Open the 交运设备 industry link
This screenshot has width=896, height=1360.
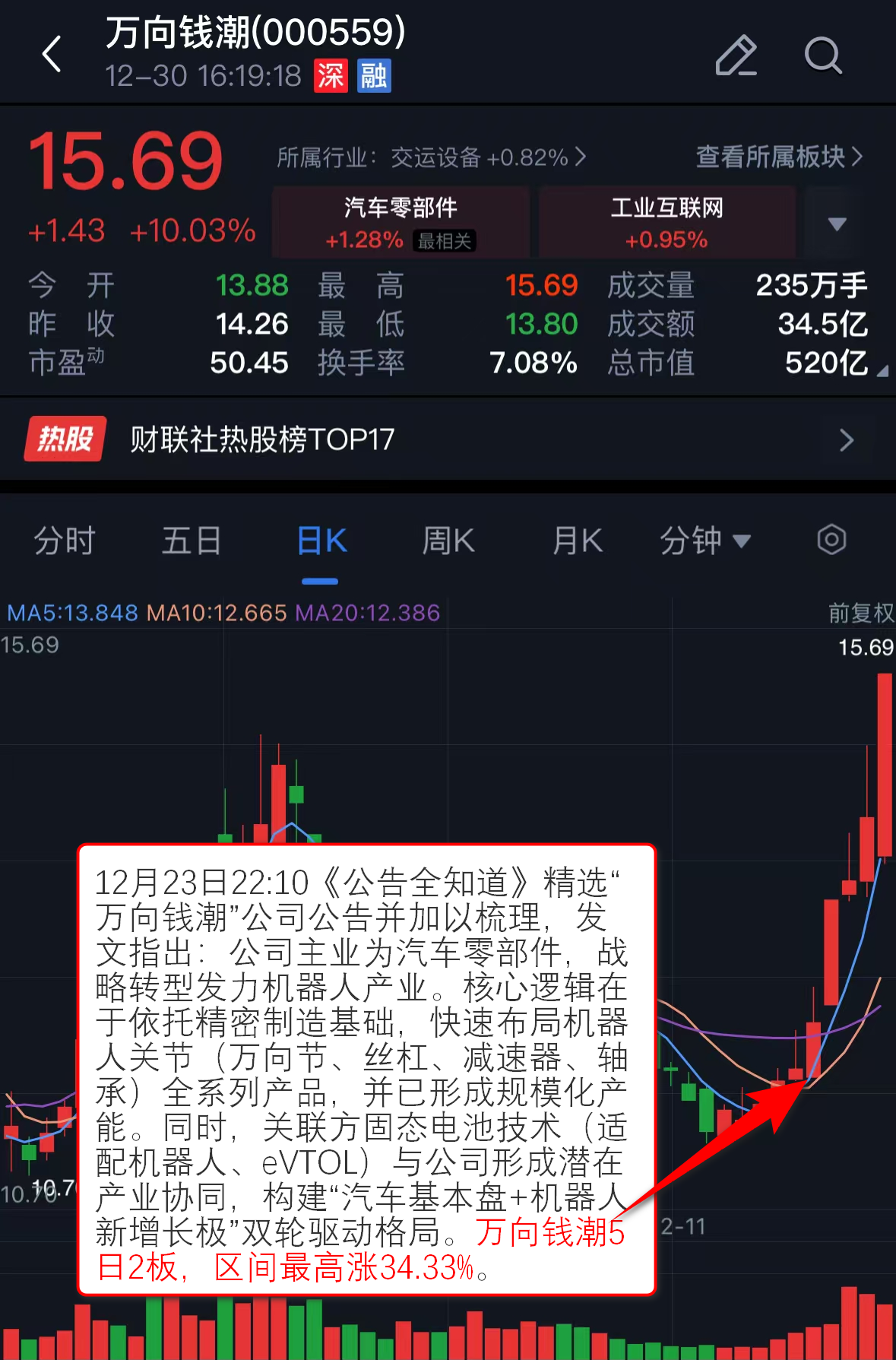432,157
